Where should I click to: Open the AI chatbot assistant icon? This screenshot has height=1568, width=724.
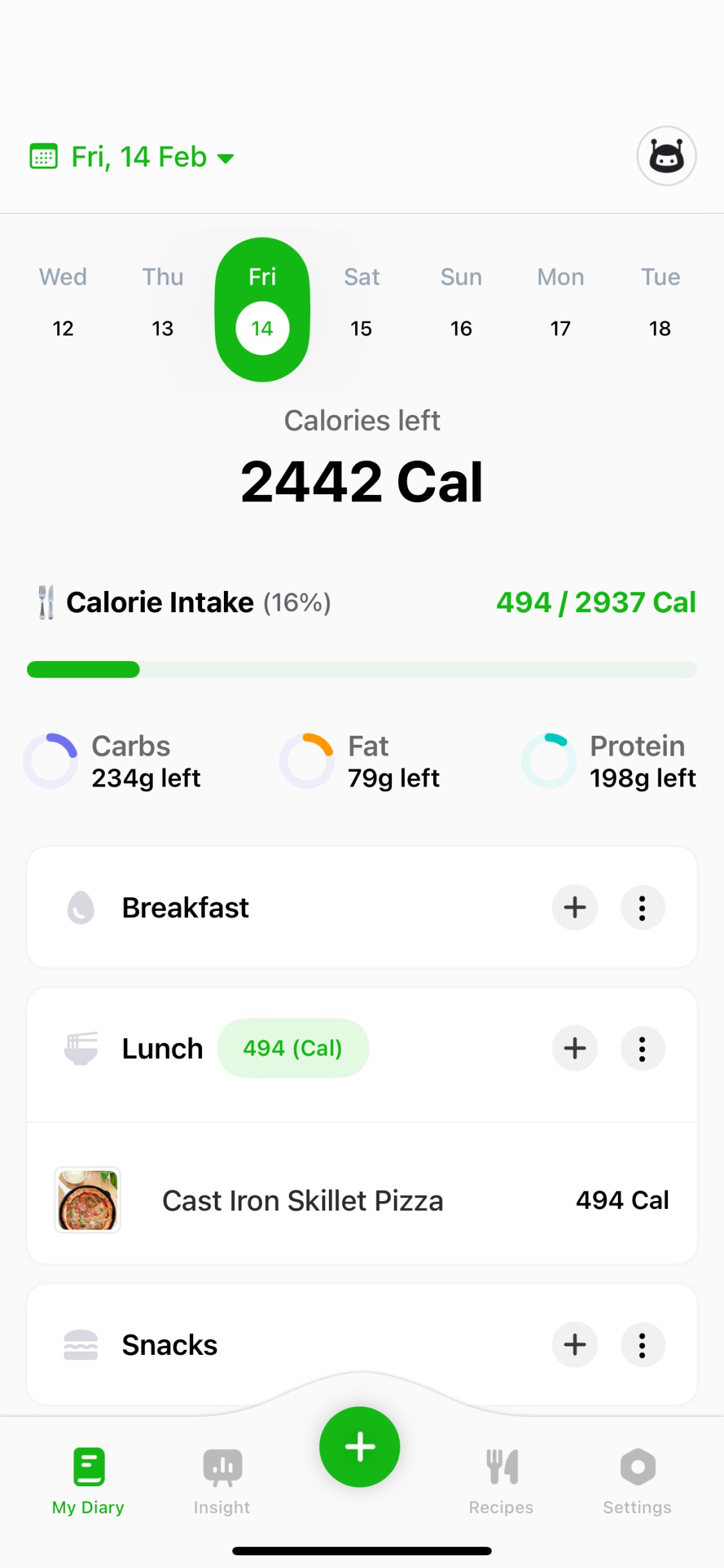pos(665,156)
